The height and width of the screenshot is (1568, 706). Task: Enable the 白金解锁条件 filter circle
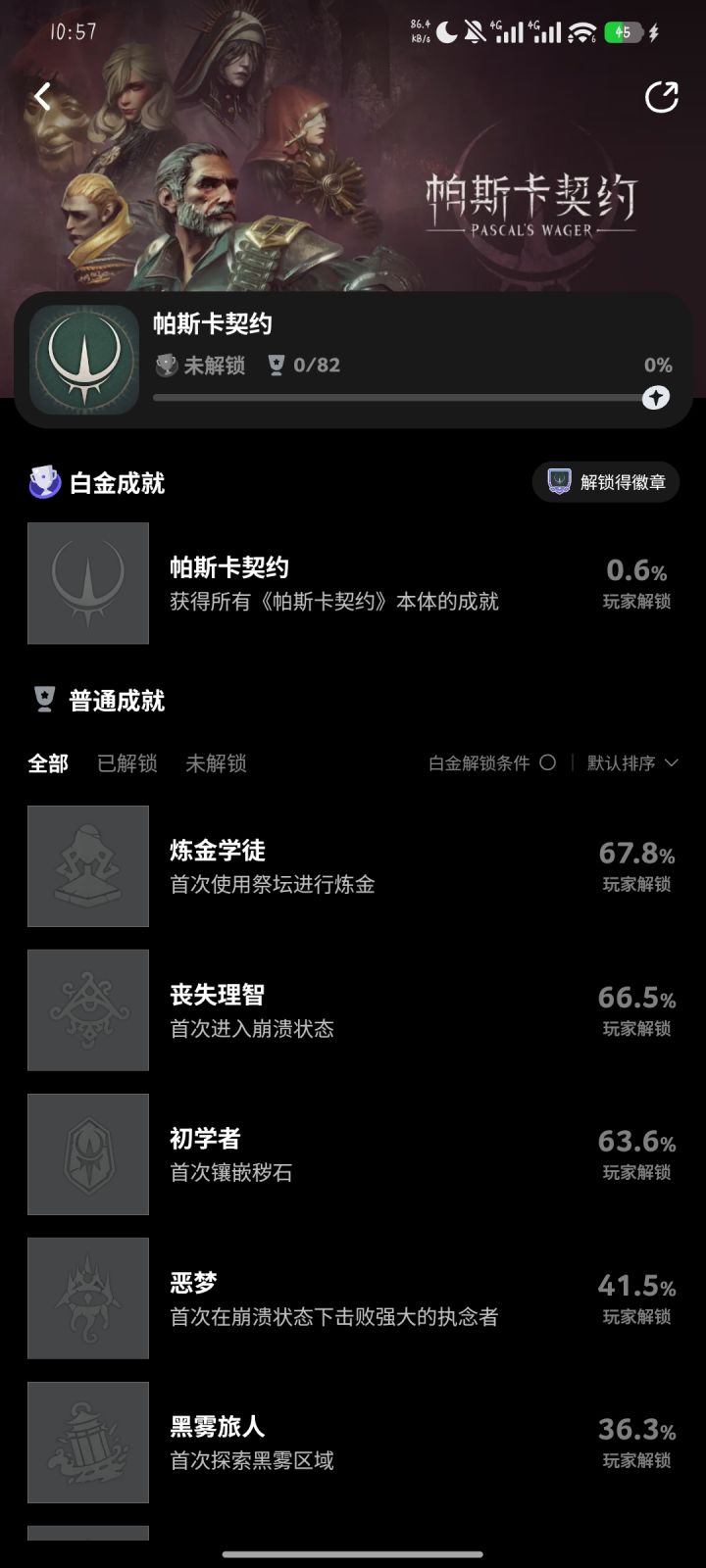point(547,762)
